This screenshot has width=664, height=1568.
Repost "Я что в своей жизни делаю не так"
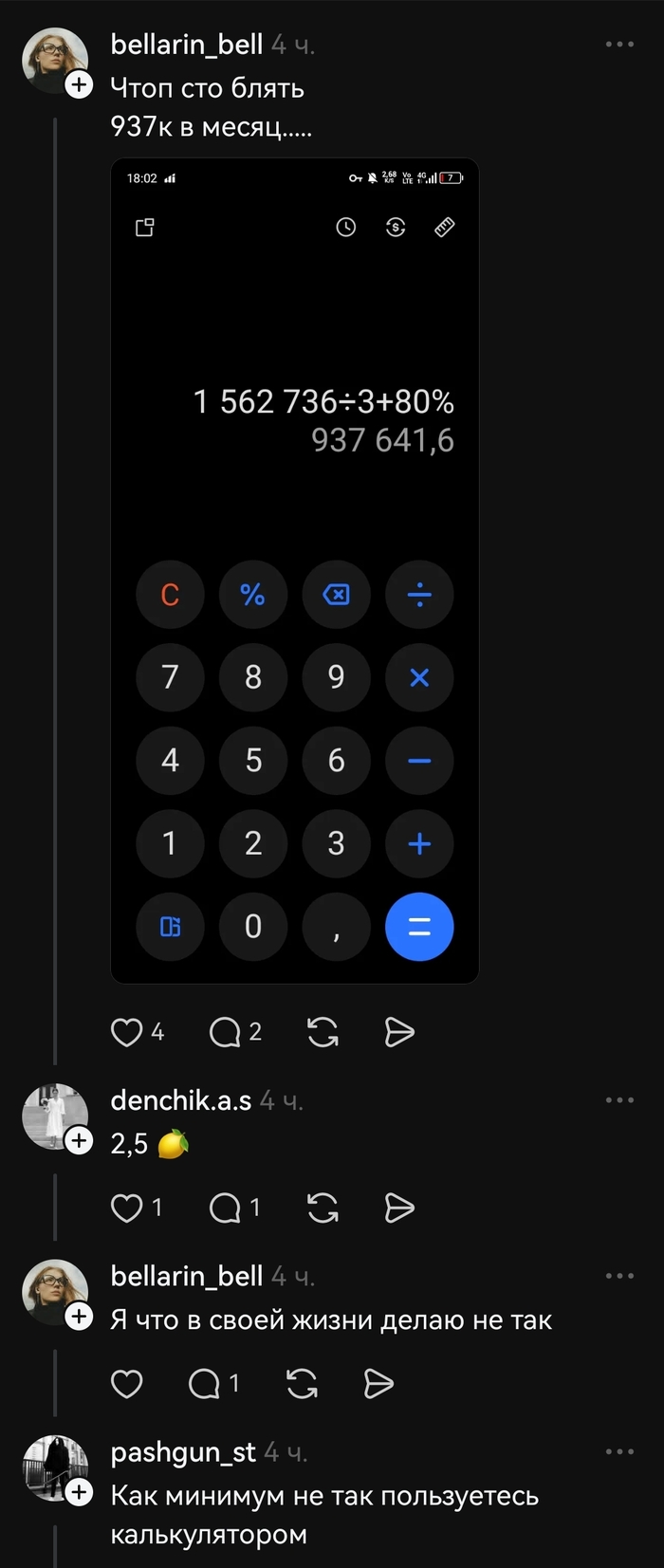tap(302, 1384)
